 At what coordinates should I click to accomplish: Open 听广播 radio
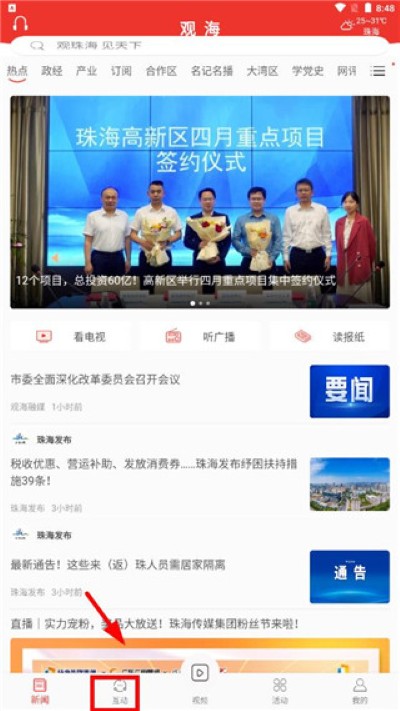point(200,336)
